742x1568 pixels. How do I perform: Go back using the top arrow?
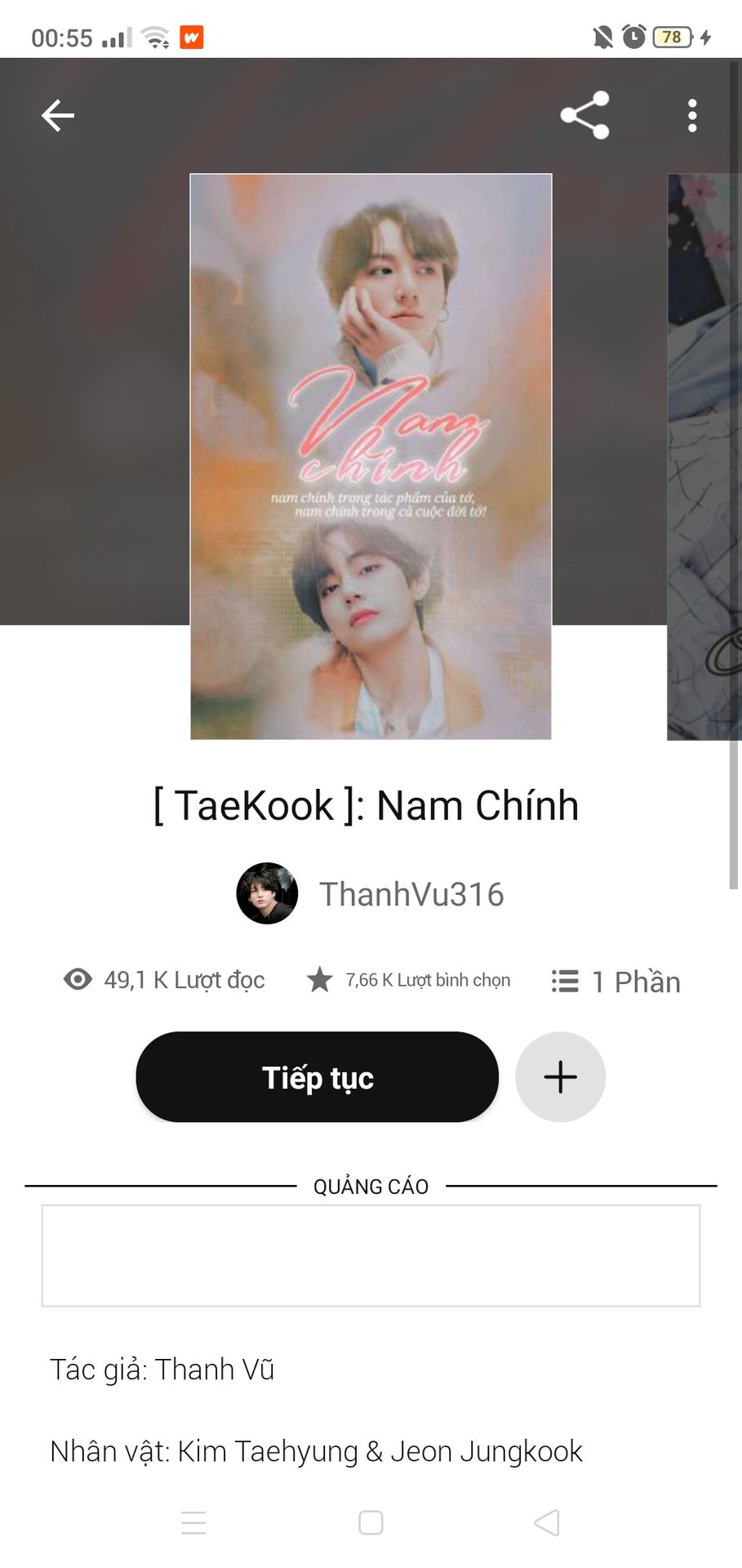[x=58, y=115]
